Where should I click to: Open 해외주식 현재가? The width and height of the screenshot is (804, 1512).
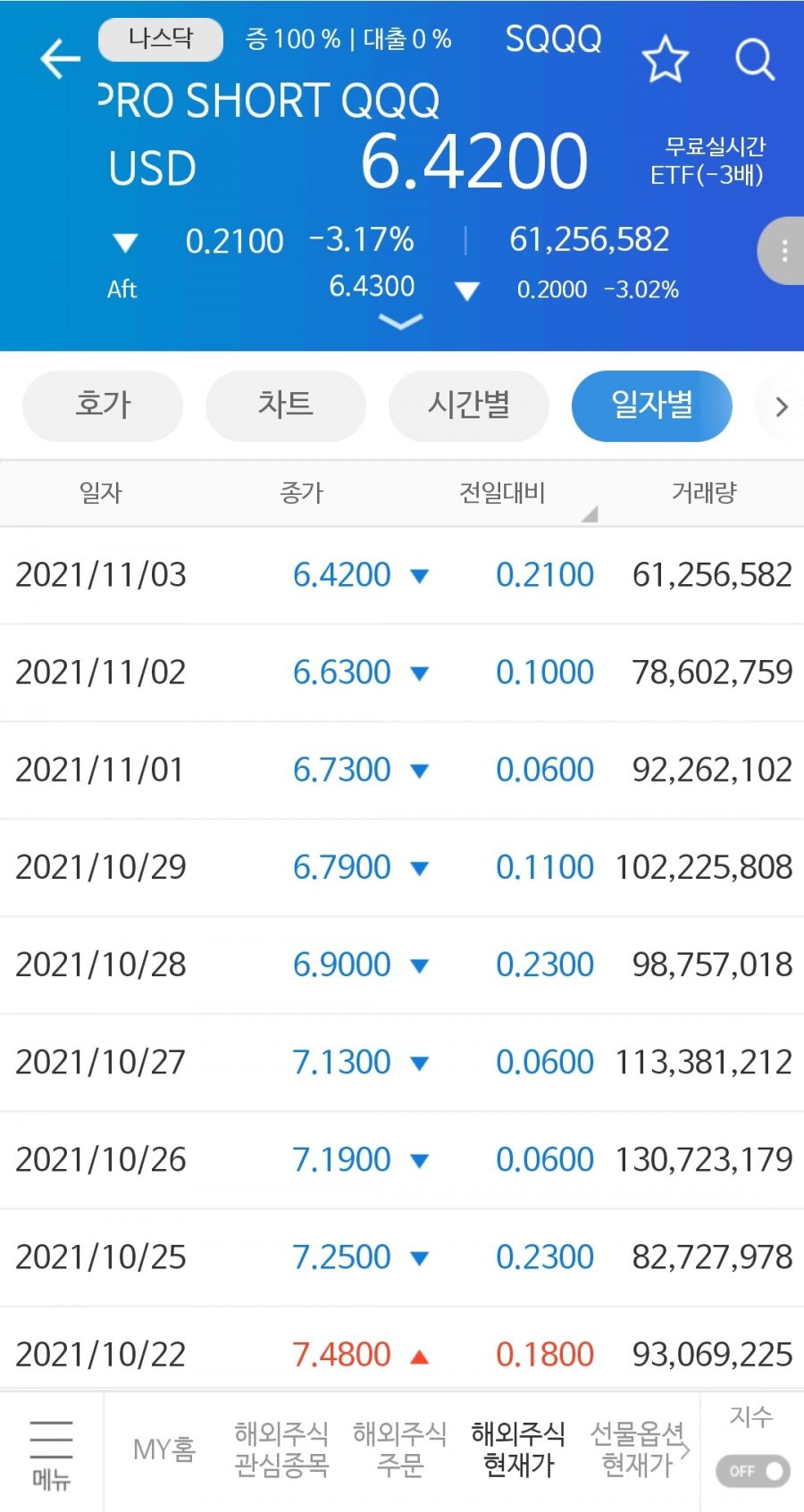[x=518, y=1449]
